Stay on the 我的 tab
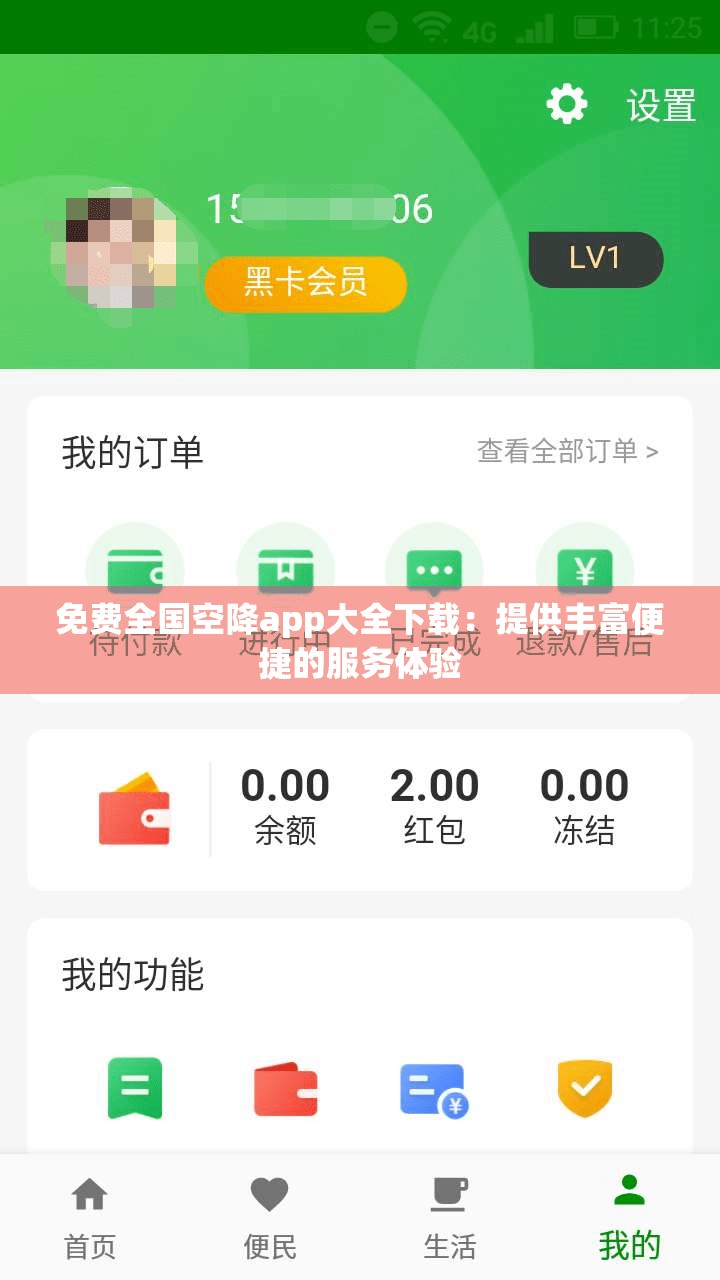 630,1215
